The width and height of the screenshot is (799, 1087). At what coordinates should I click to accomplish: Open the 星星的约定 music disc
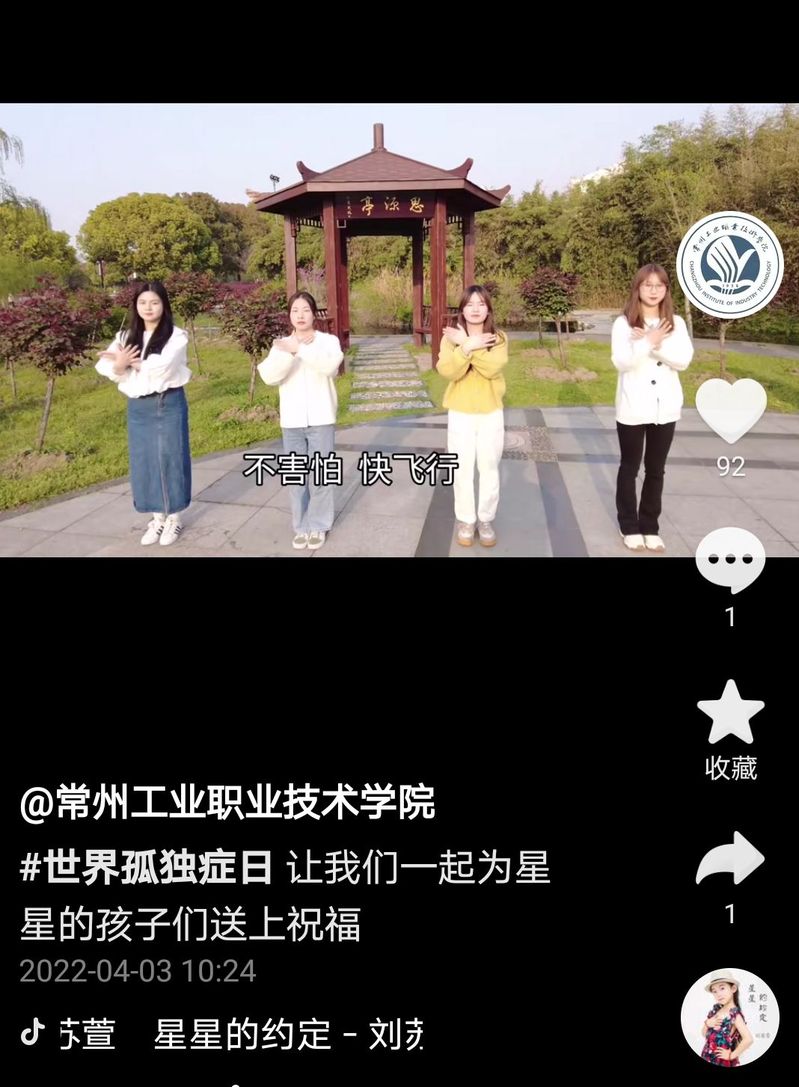tap(730, 1018)
